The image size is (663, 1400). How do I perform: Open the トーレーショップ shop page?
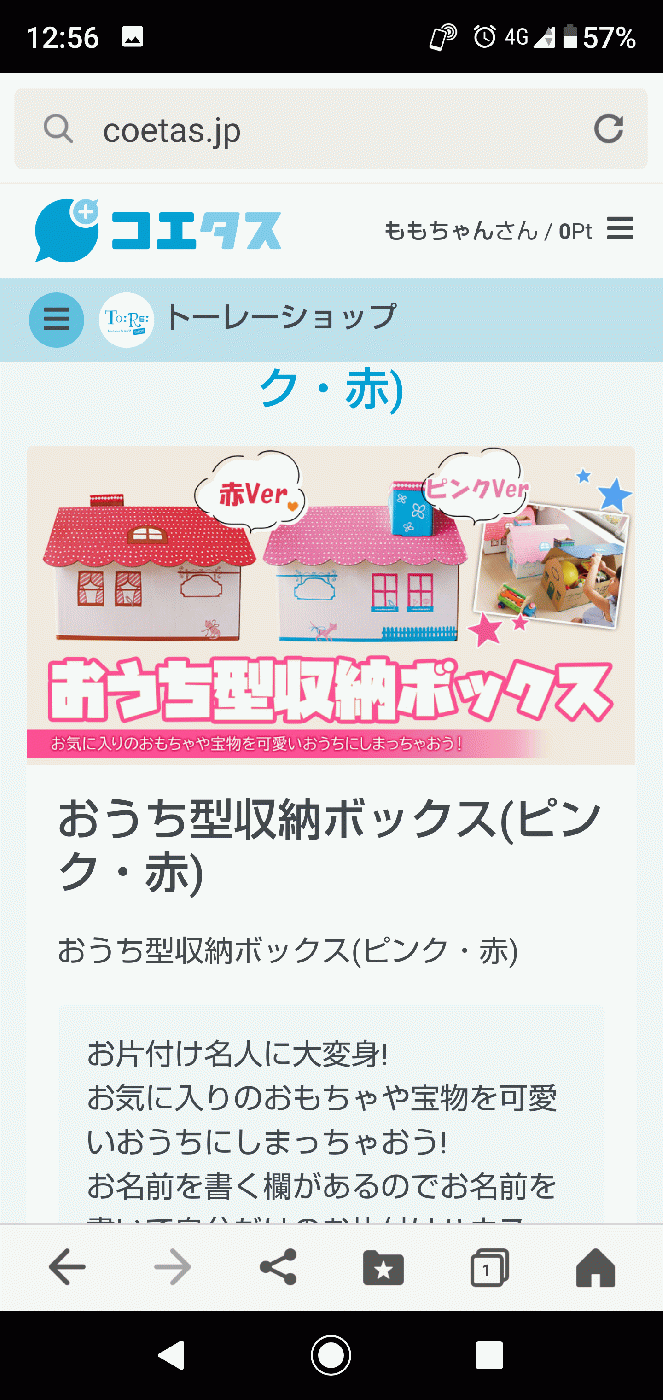click(280, 318)
